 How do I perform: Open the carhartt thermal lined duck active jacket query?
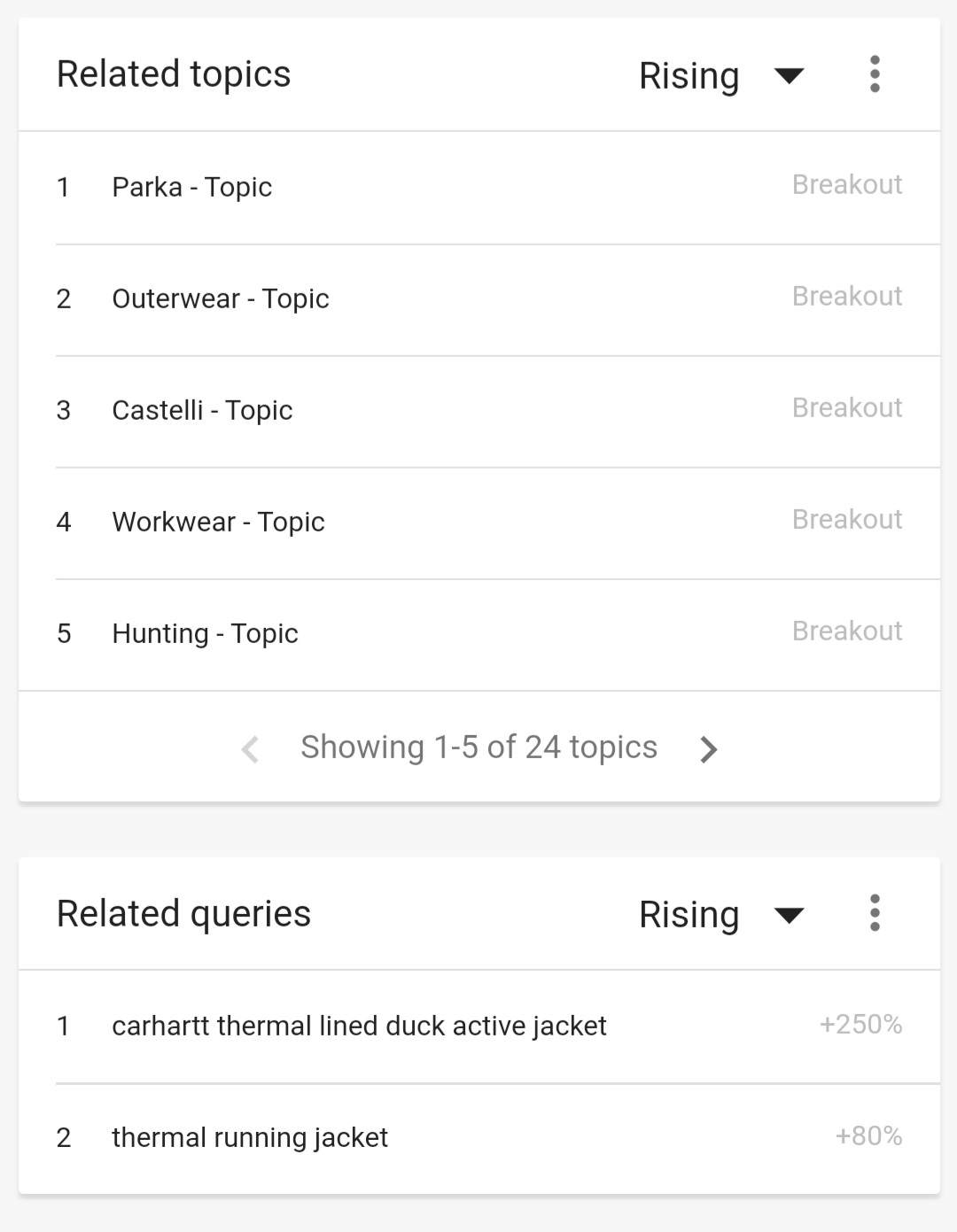(x=359, y=1026)
